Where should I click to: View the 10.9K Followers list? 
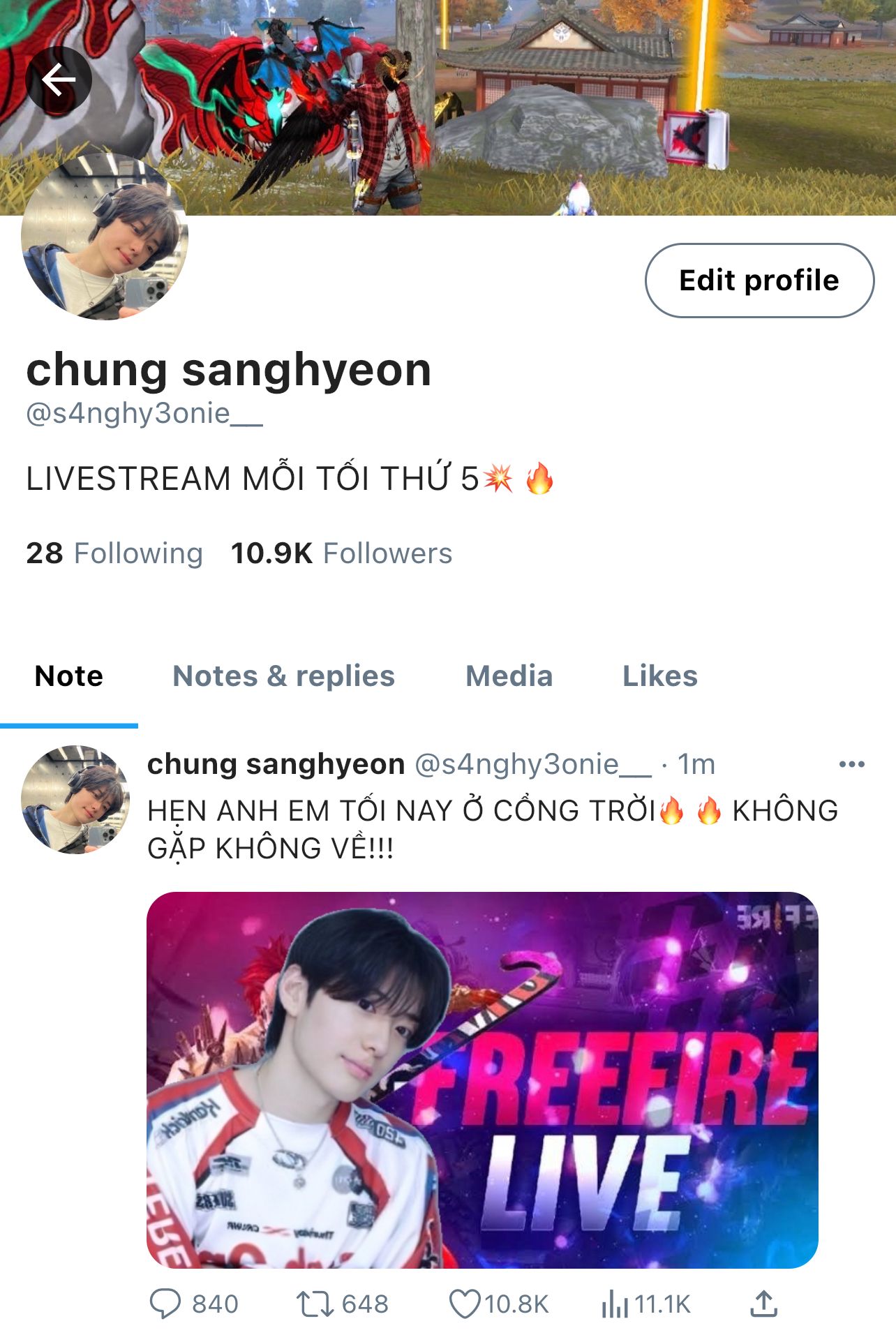[x=341, y=553]
